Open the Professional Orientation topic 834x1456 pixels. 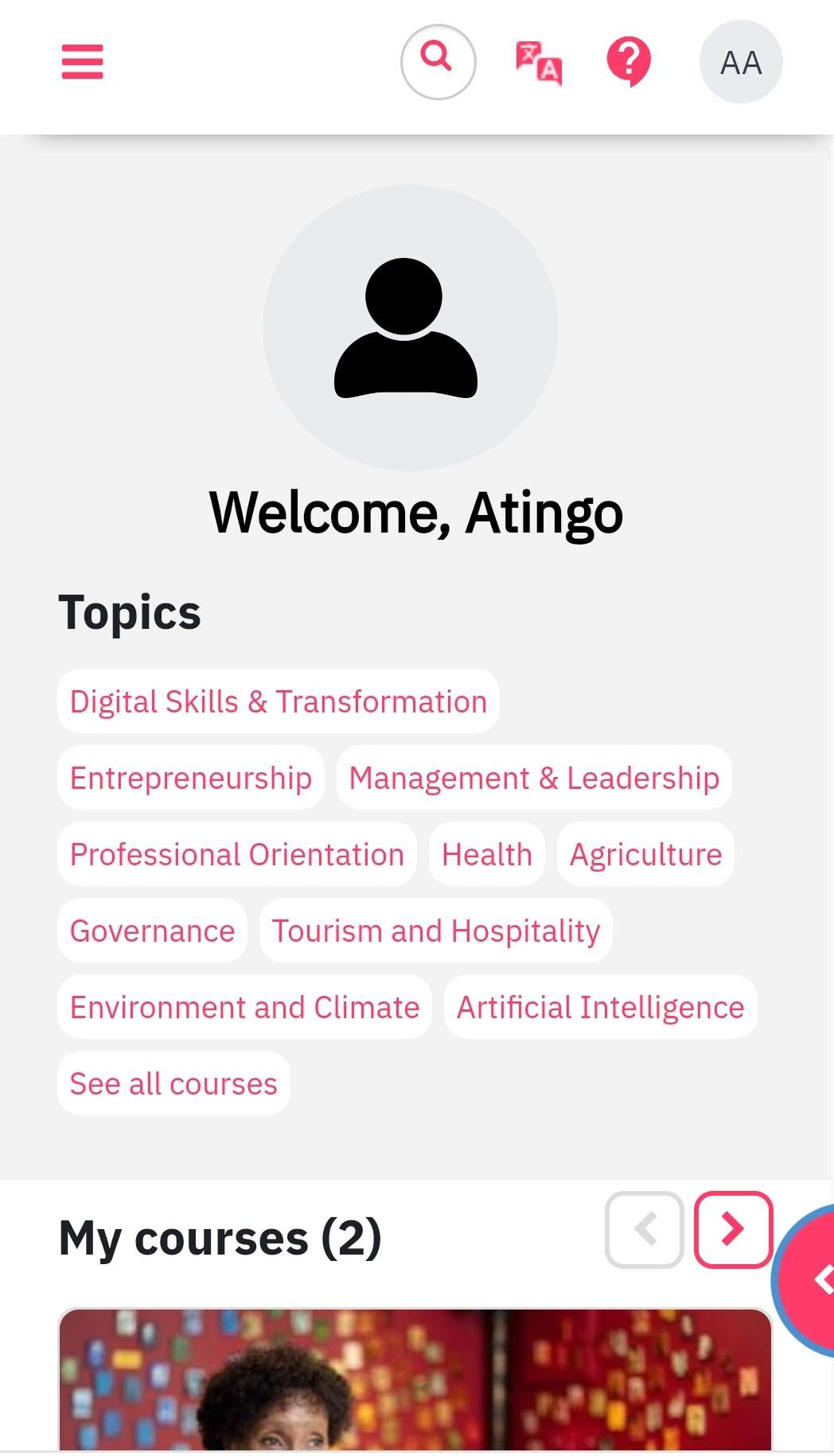(236, 854)
